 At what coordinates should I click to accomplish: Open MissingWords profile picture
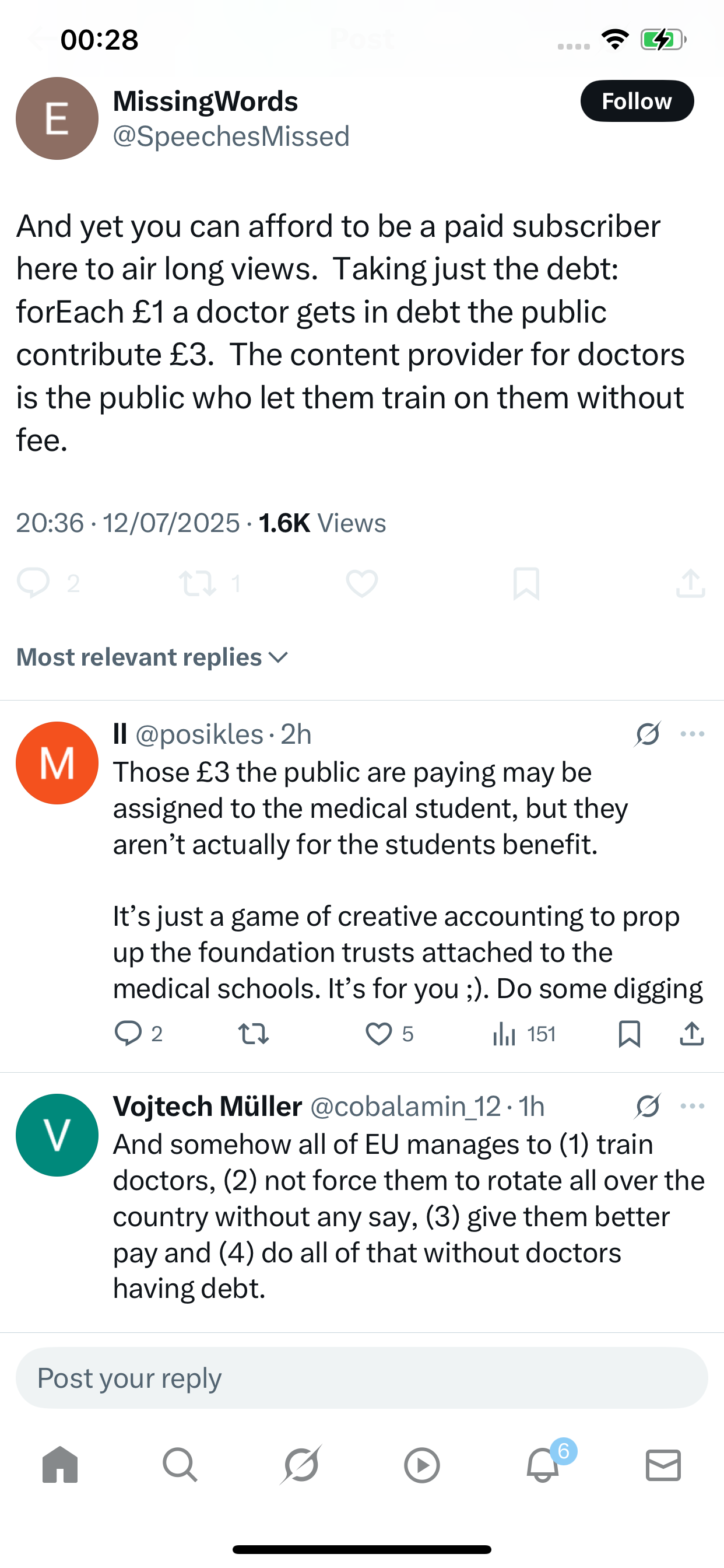(x=57, y=118)
